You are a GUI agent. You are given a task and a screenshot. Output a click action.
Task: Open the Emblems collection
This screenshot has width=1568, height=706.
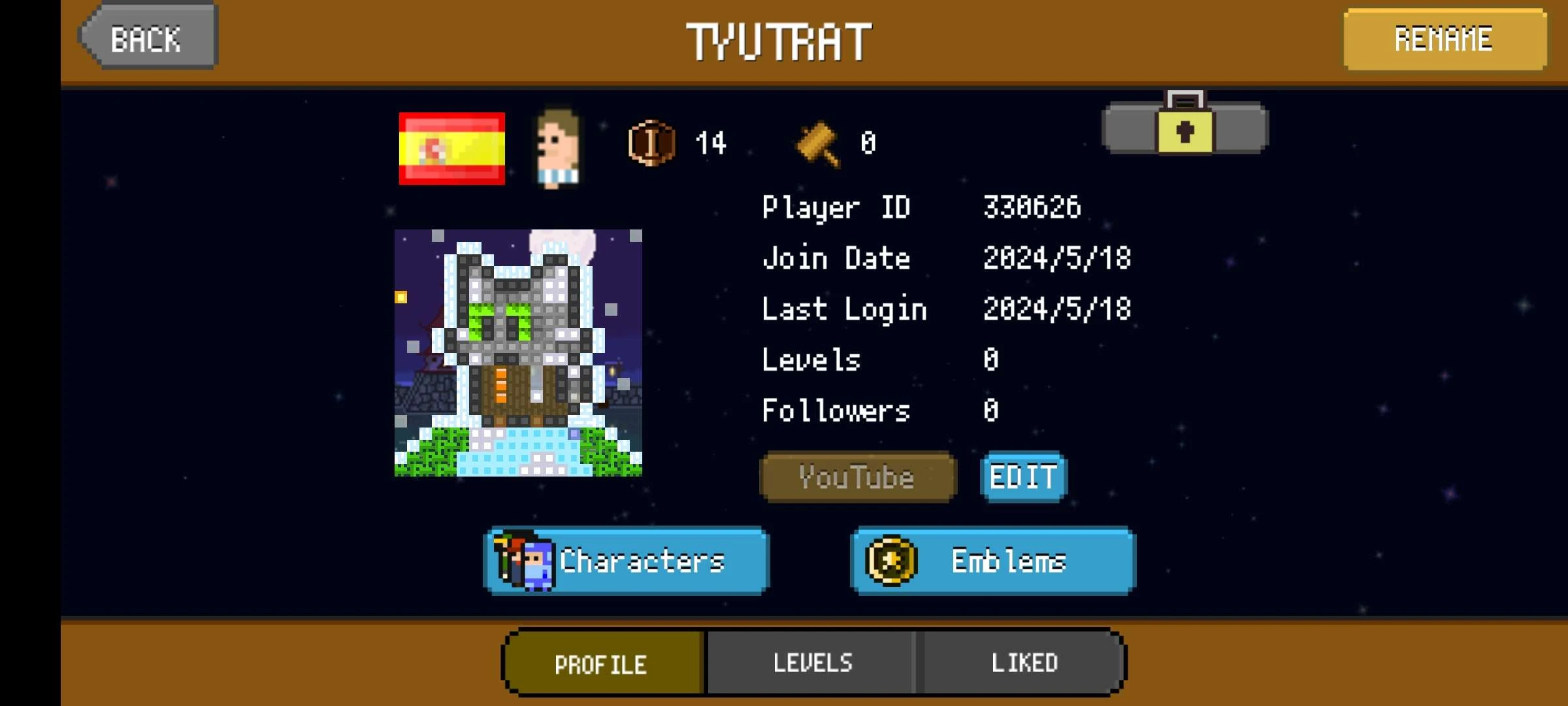[x=993, y=561]
